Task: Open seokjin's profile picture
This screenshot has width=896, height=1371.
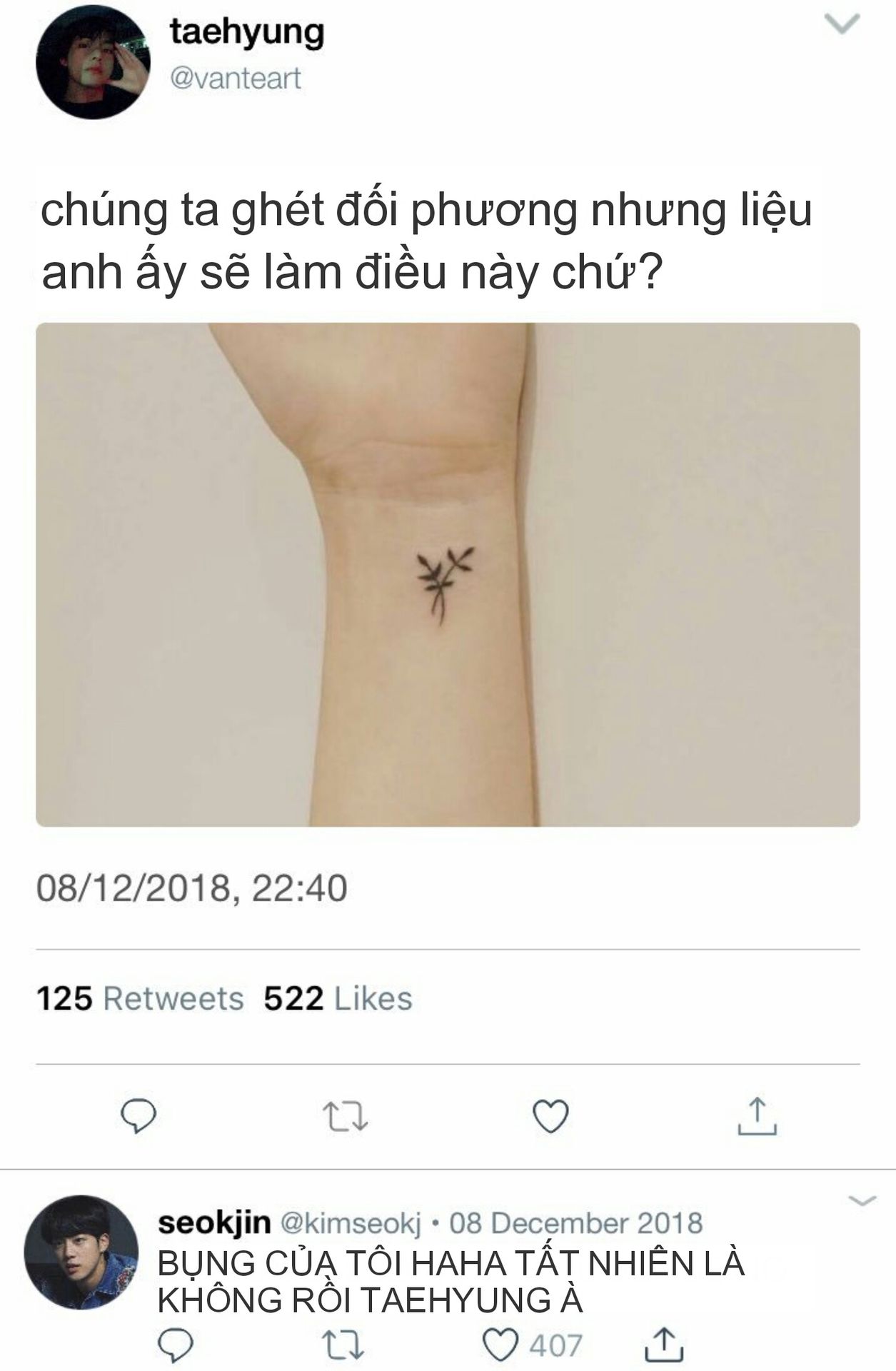Action: click(x=81, y=1252)
